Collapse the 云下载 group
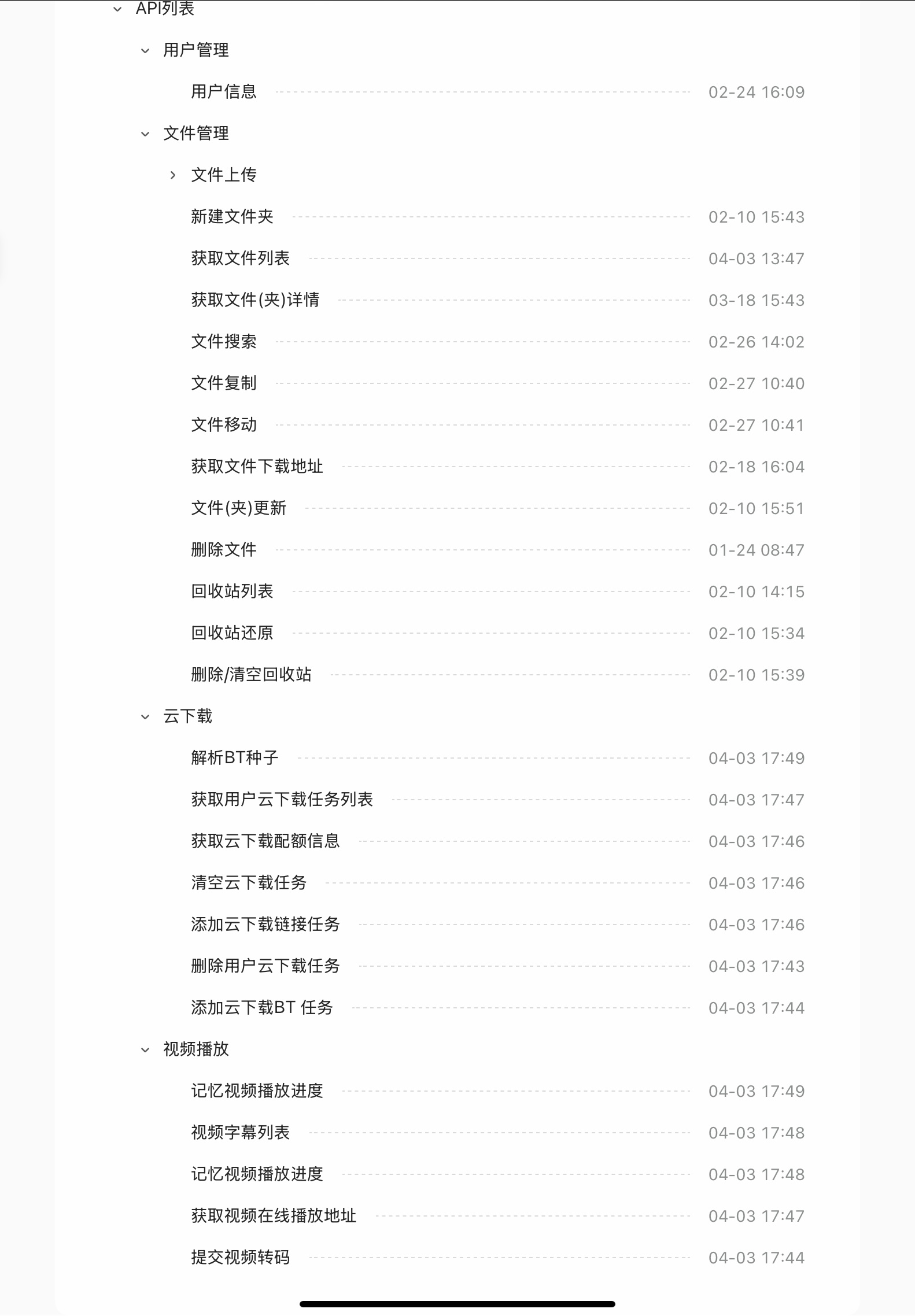This screenshot has width=915, height=1316. (145, 717)
